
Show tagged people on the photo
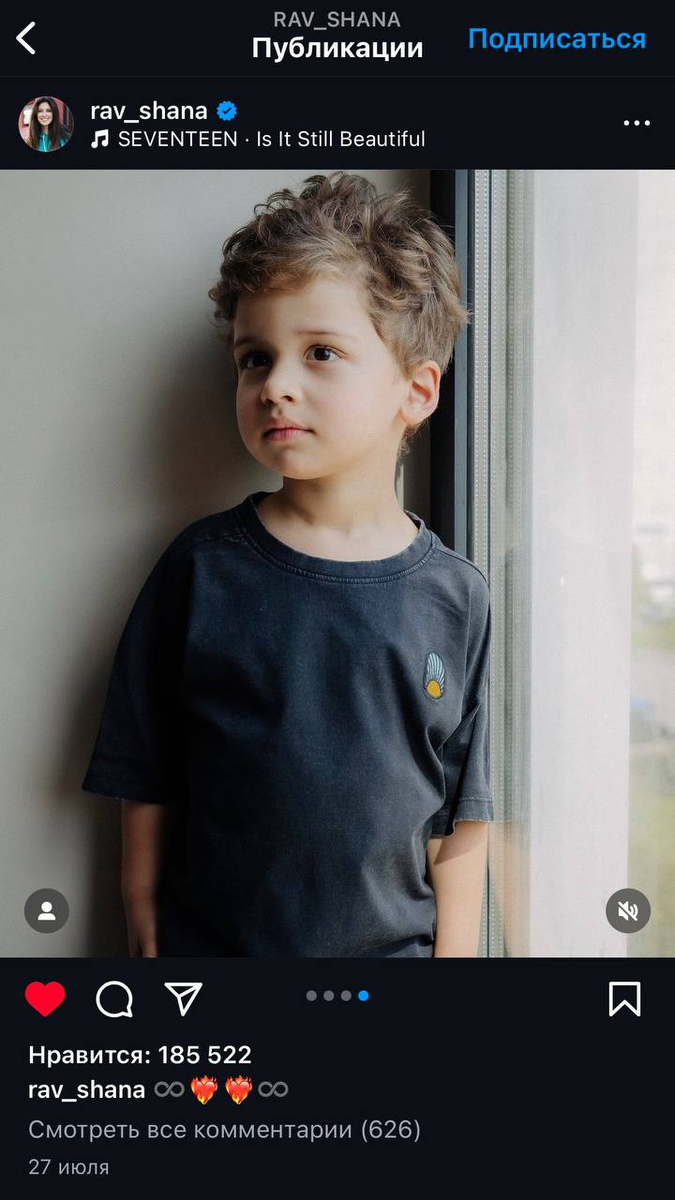(x=47, y=911)
